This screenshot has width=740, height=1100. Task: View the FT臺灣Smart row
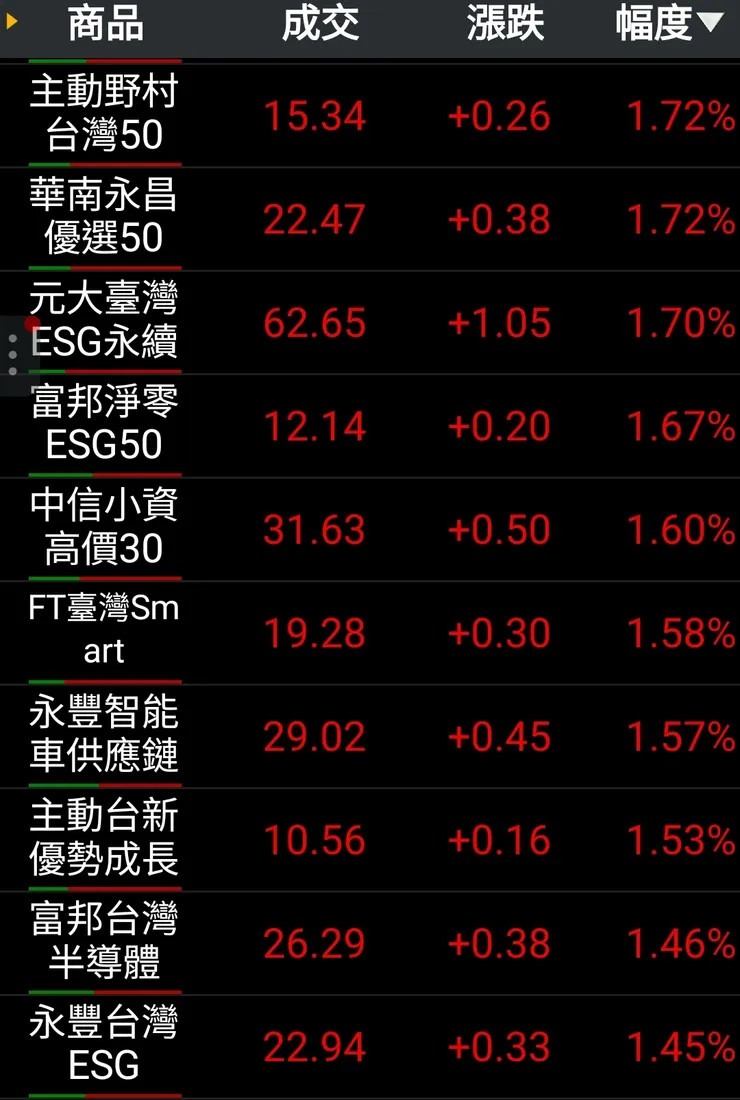click(x=104, y=632)
